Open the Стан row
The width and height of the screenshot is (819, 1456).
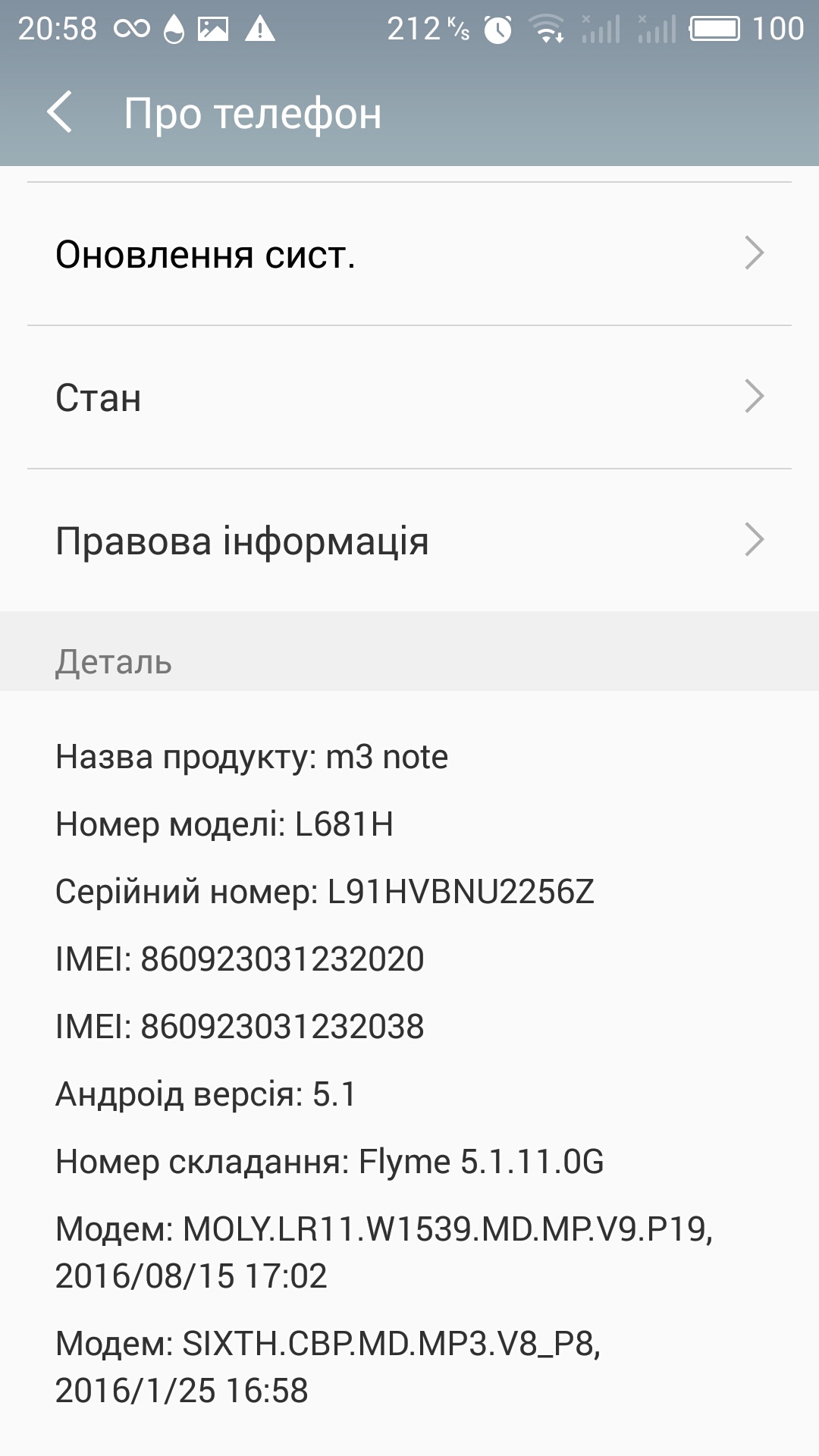[409, 397]
